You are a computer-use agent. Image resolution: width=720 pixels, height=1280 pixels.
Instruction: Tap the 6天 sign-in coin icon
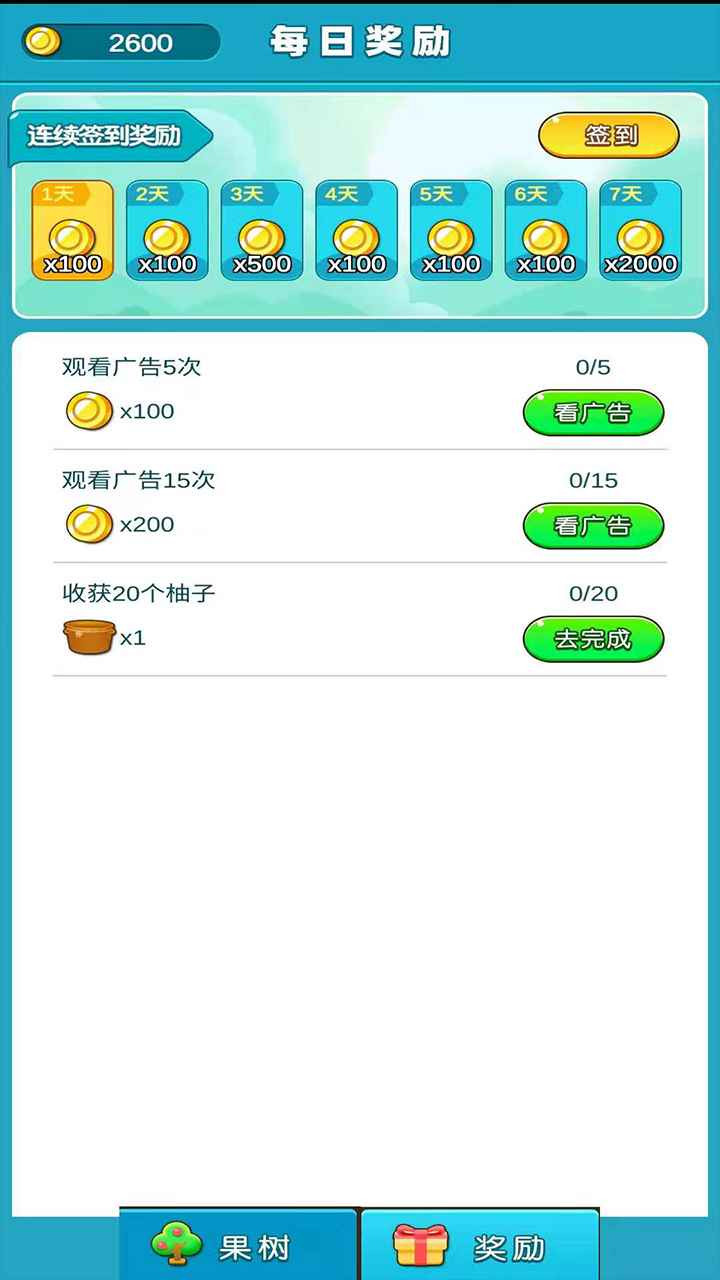tap(546, 237)
